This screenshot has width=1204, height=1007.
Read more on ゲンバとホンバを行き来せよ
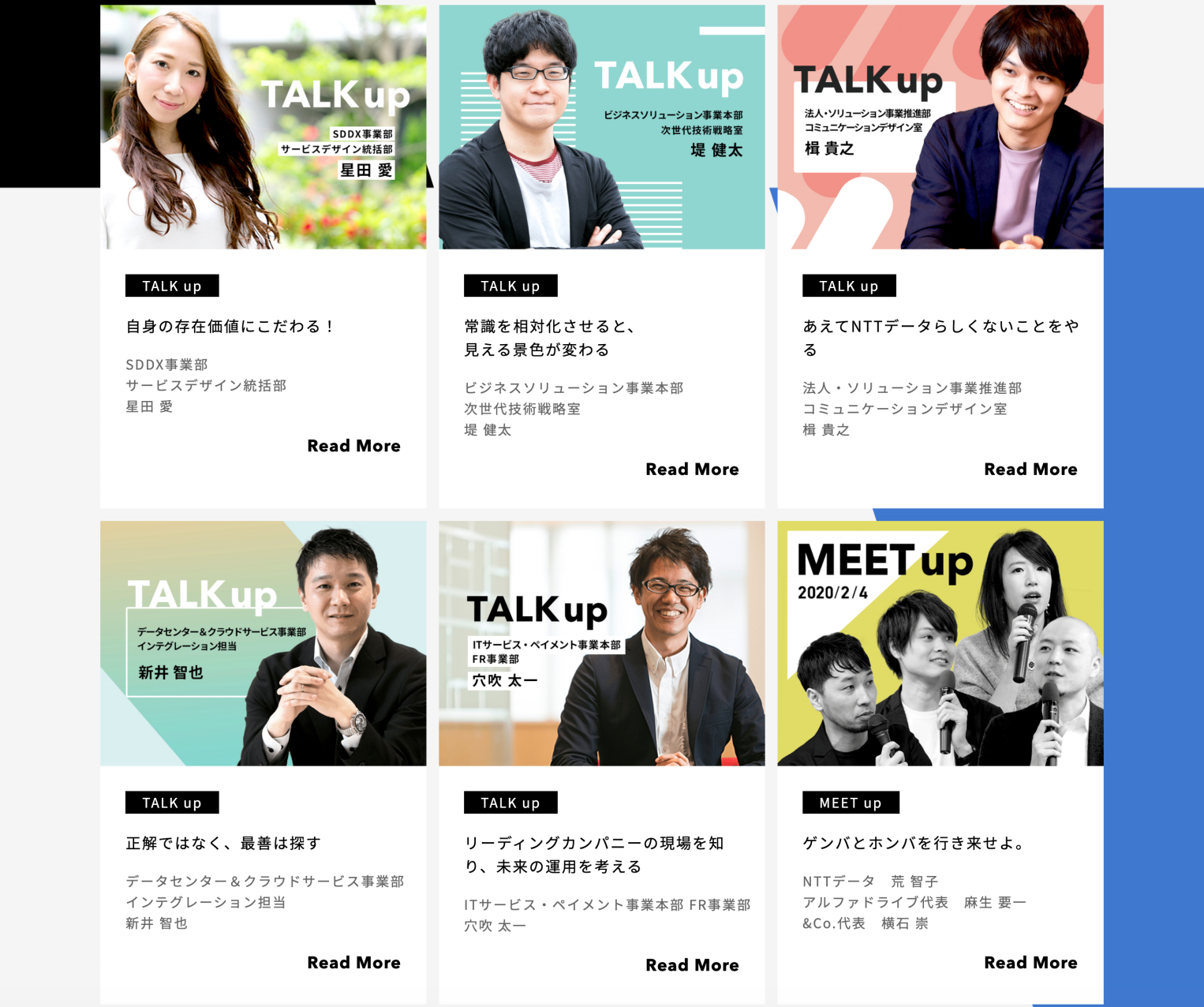[x=1030, y=963]
